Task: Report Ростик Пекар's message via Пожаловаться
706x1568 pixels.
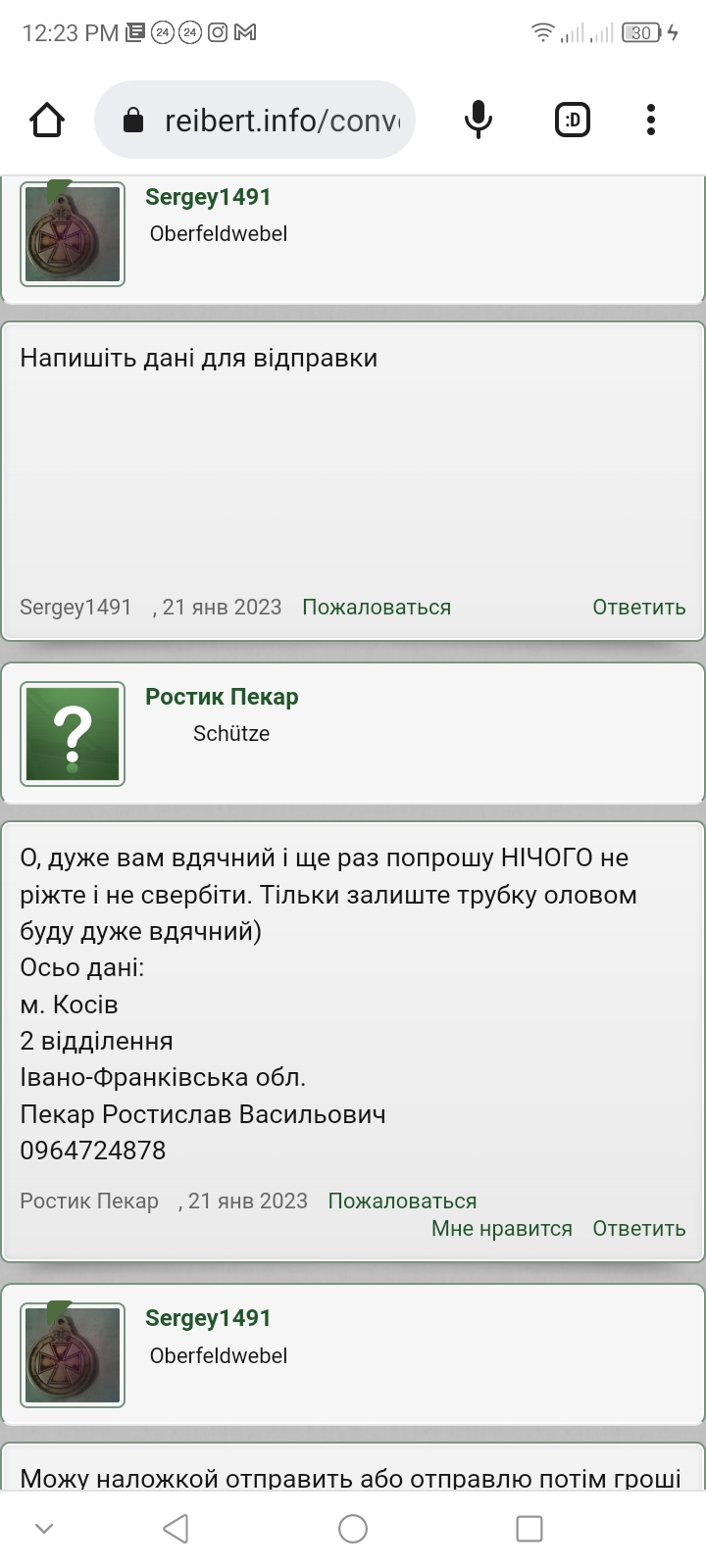Action: (x=402, y=1200)
